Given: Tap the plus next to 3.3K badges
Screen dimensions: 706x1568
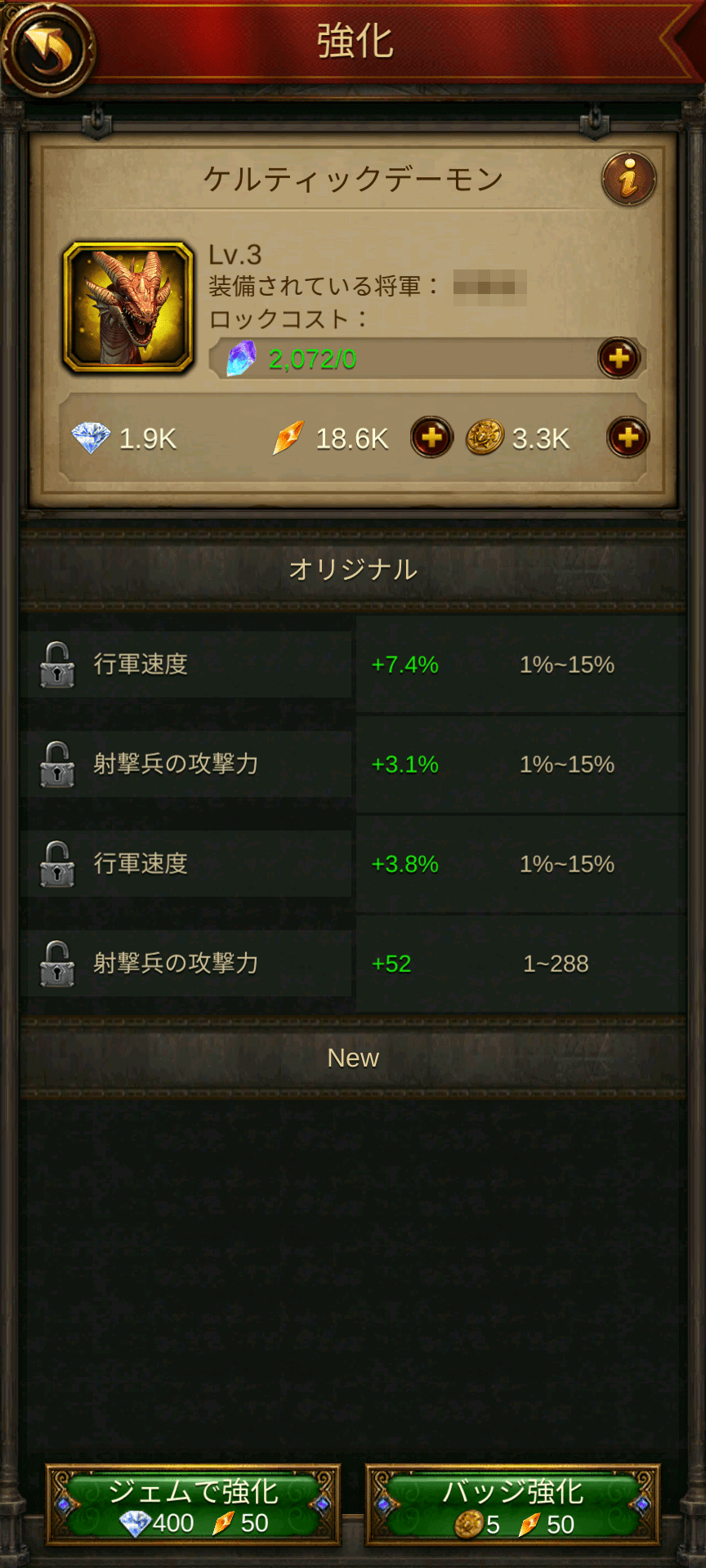Looking at the screenshot, I should point(628,438).
